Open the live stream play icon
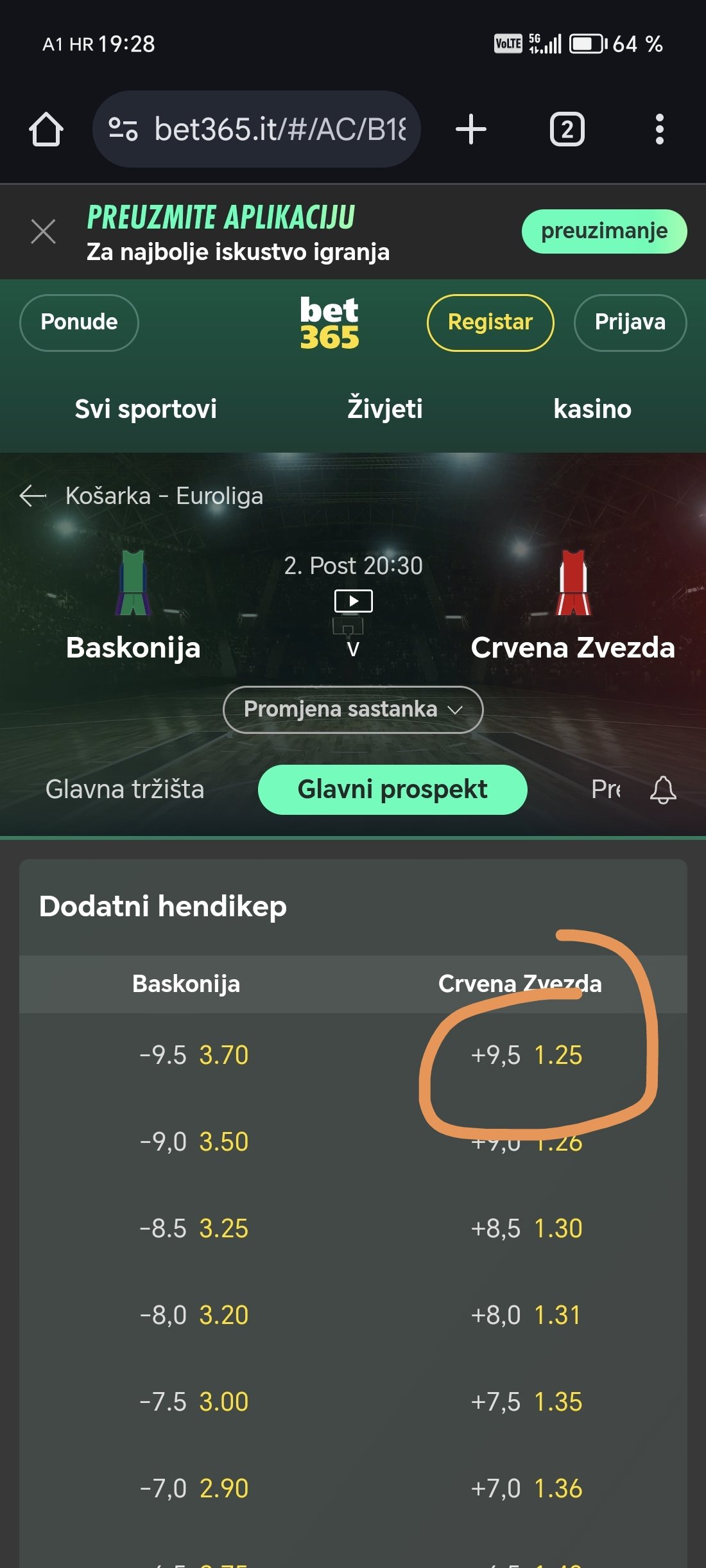This screenshot has height=1568, width=706. click(353, 601)
